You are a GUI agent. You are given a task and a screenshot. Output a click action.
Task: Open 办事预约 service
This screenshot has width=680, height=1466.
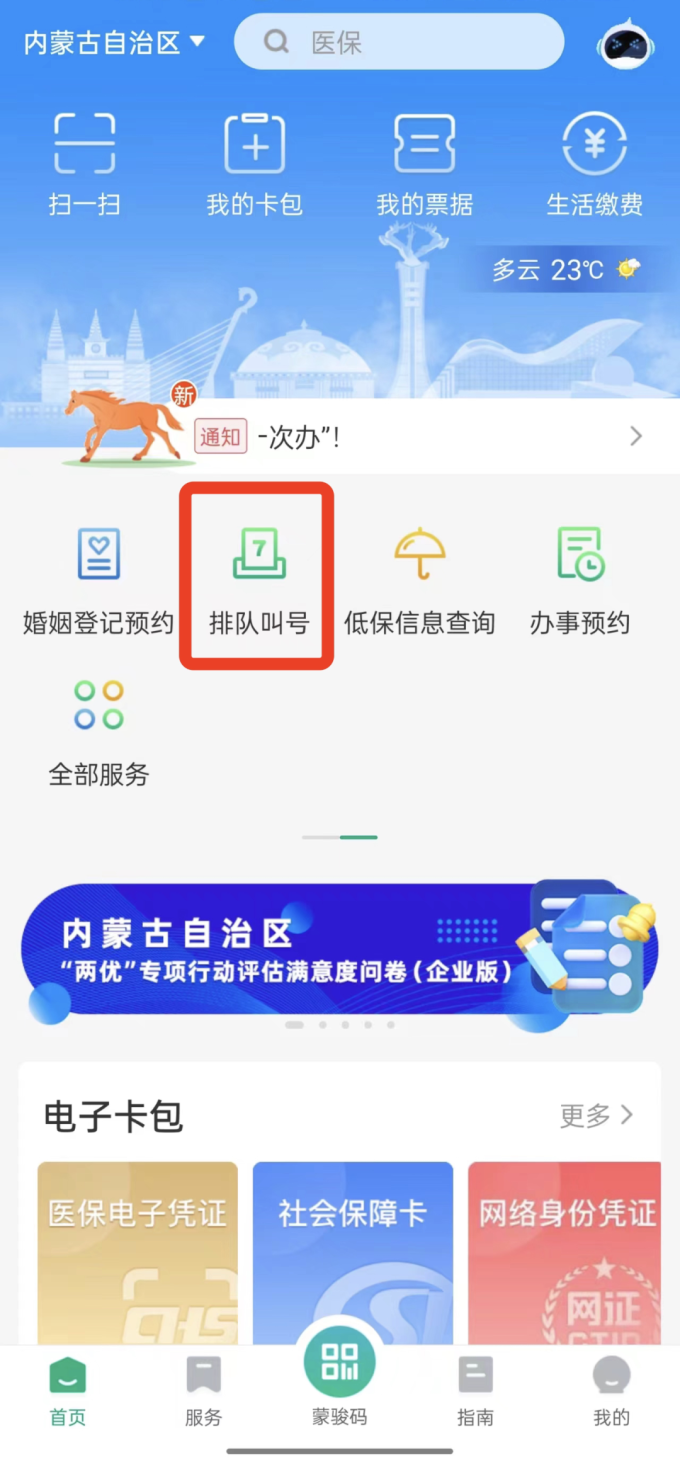click(580, 580)
